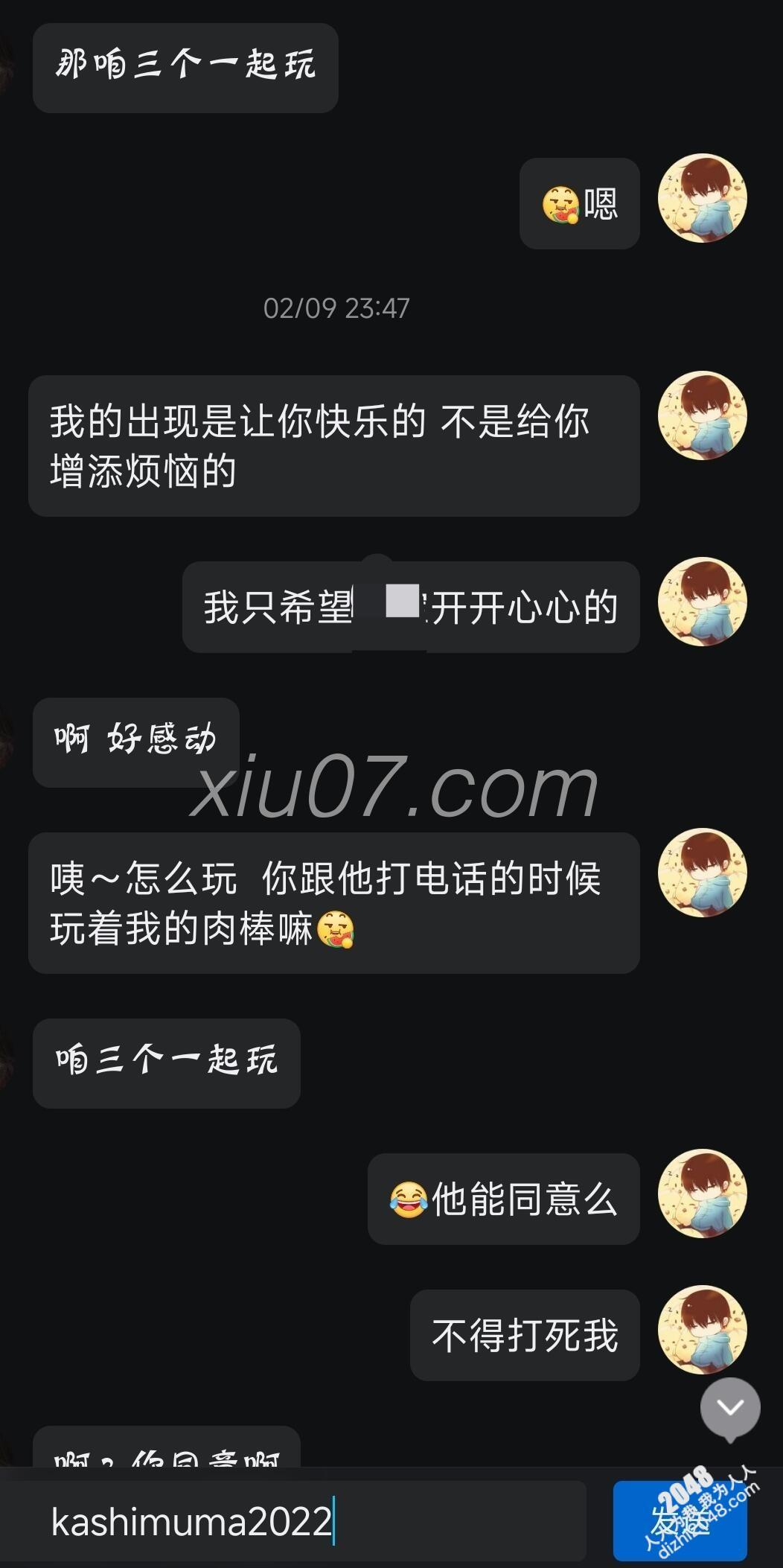The image size is (783, 1568).
Task: Open avatar next to 不得打死我 message
Action: [702, 1330]
